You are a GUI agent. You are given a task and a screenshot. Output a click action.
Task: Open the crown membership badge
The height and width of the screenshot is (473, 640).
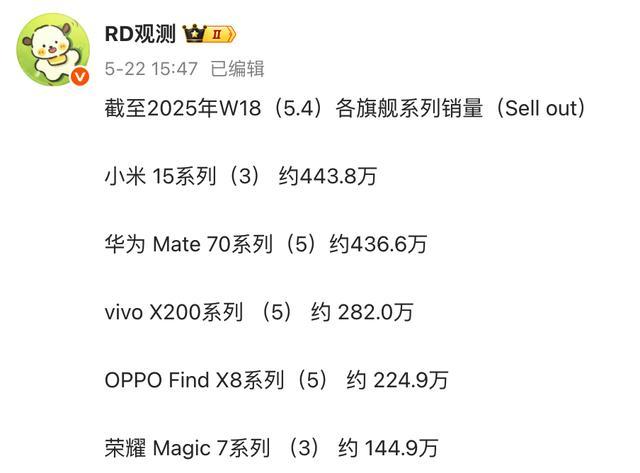coord(209,34)
